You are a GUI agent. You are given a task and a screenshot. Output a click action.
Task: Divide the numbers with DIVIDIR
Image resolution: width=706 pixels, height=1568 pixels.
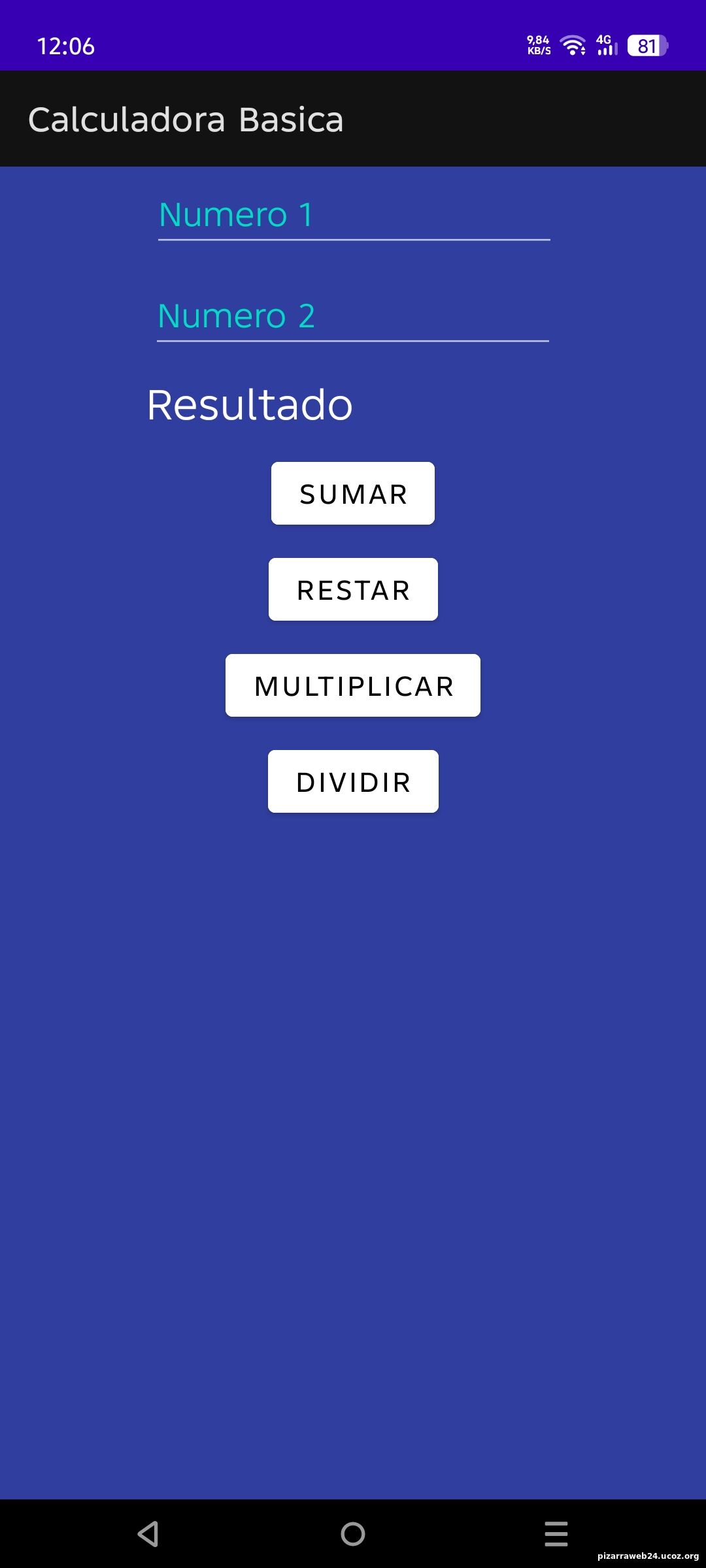point(353,781)
